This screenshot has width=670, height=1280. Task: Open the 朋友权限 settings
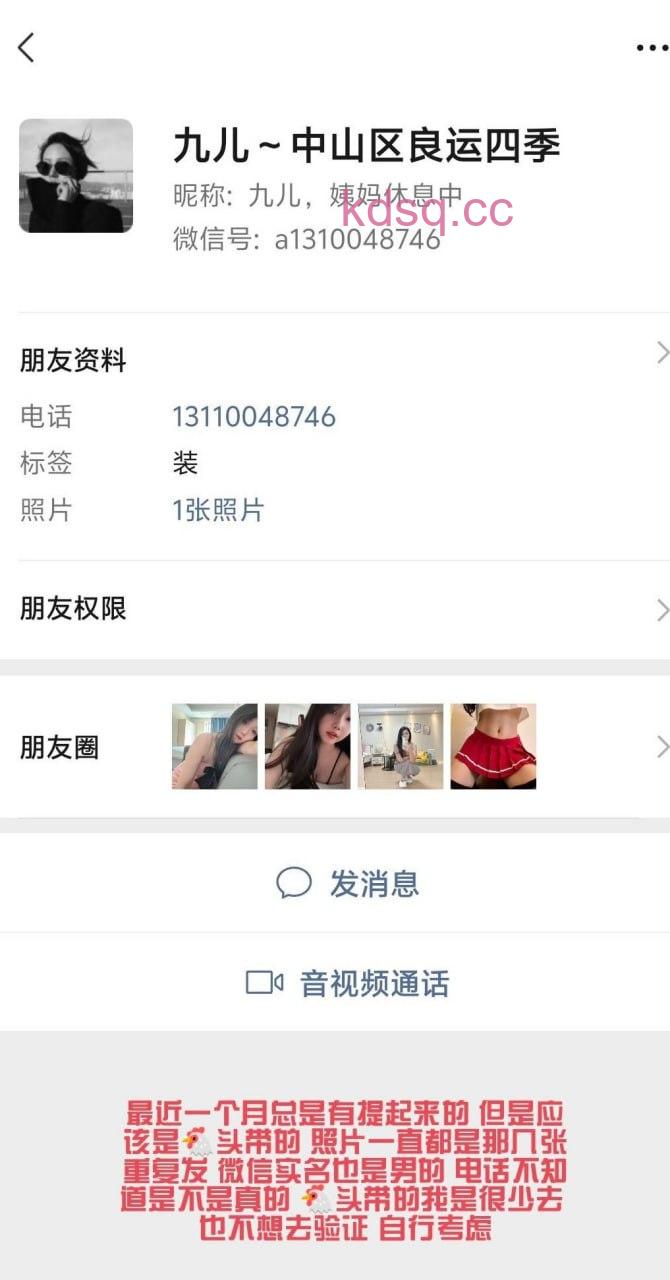pos(335,608)
